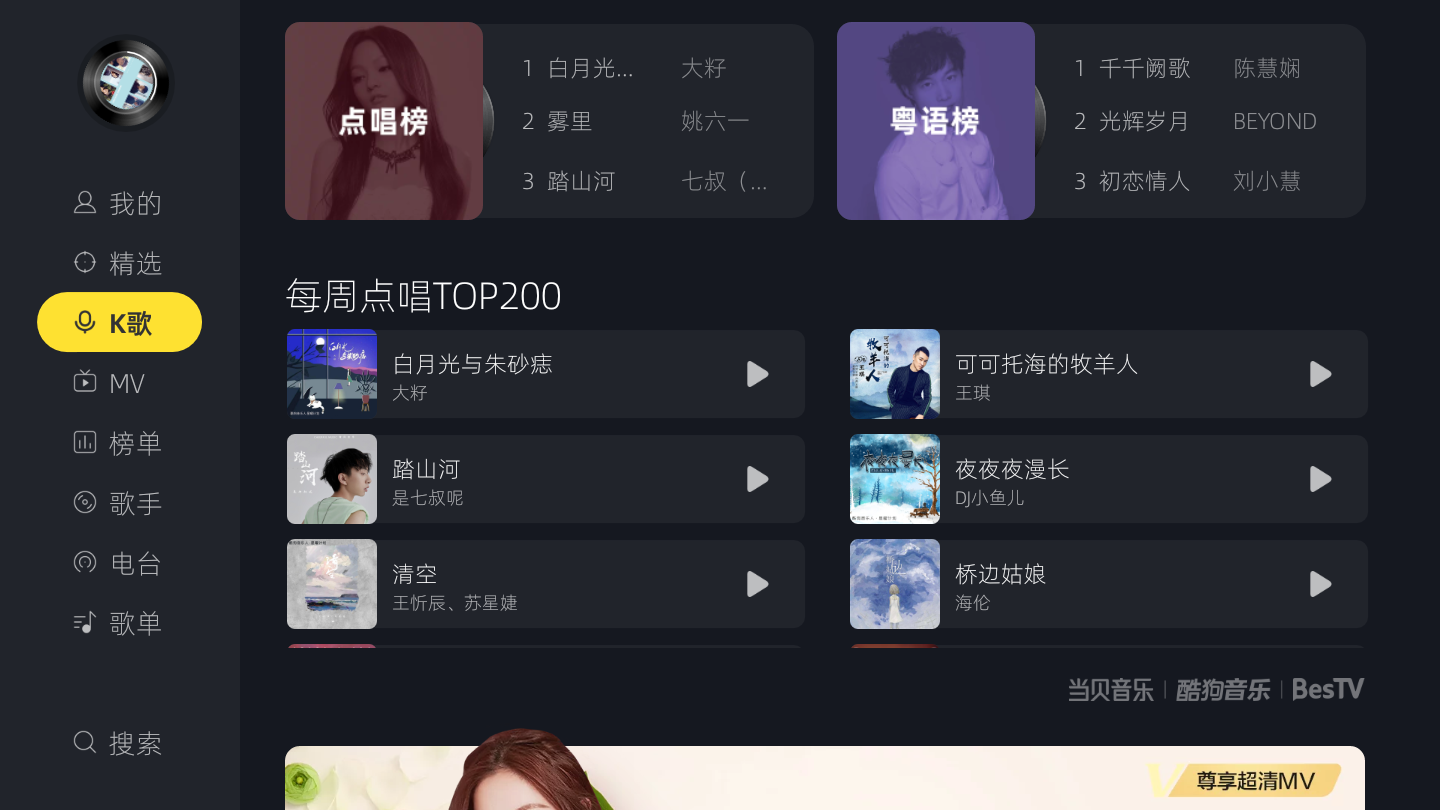Image resolution: width=1440 pixels, height=810 pixels.
Task: Open the 粤语榜 chart card
Action: click(x=936, y=121)
